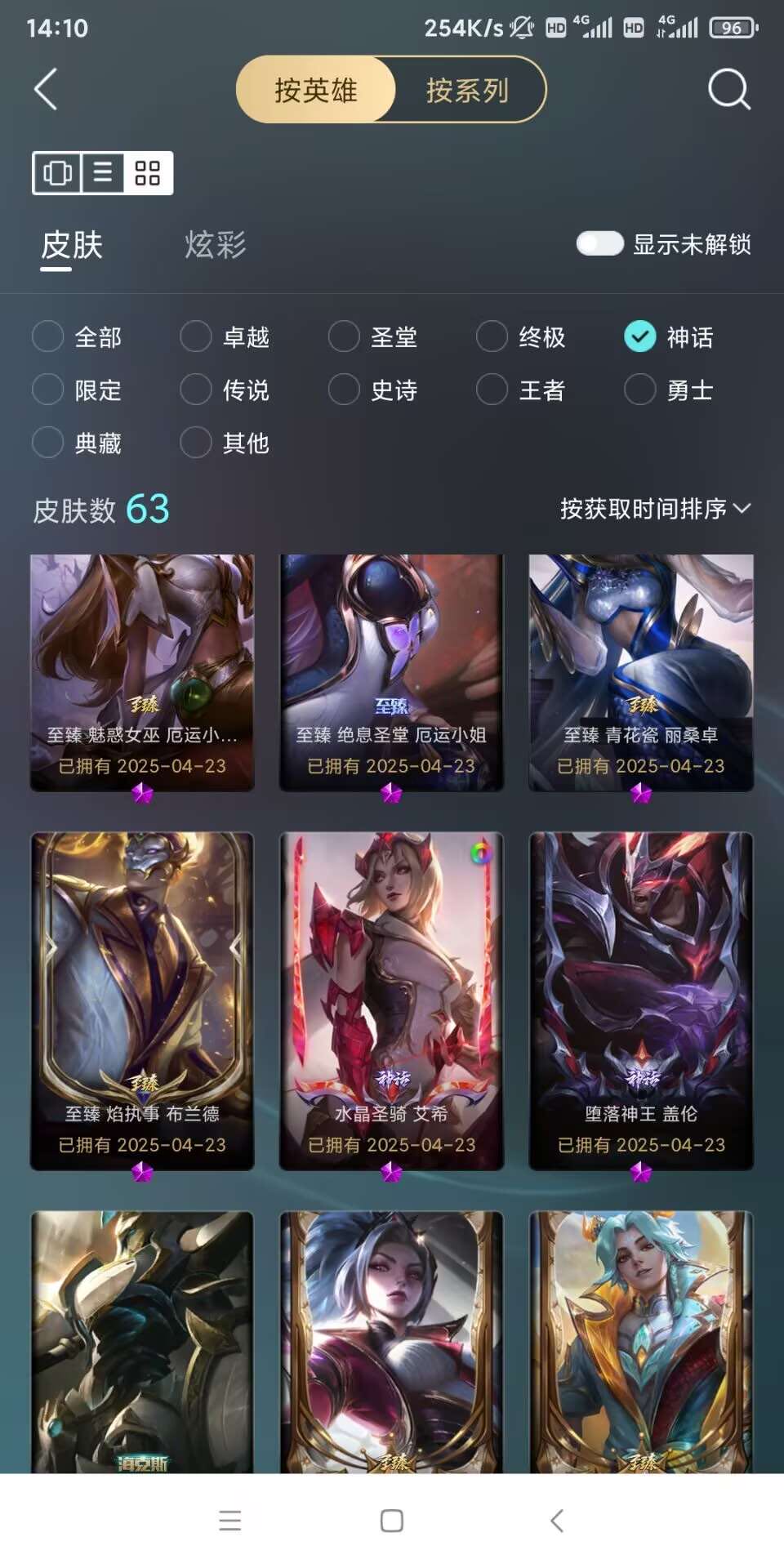Toggle 显示未解锁 switch
The height and width of the screenshot is (1568, 784).
pos(600,243)
